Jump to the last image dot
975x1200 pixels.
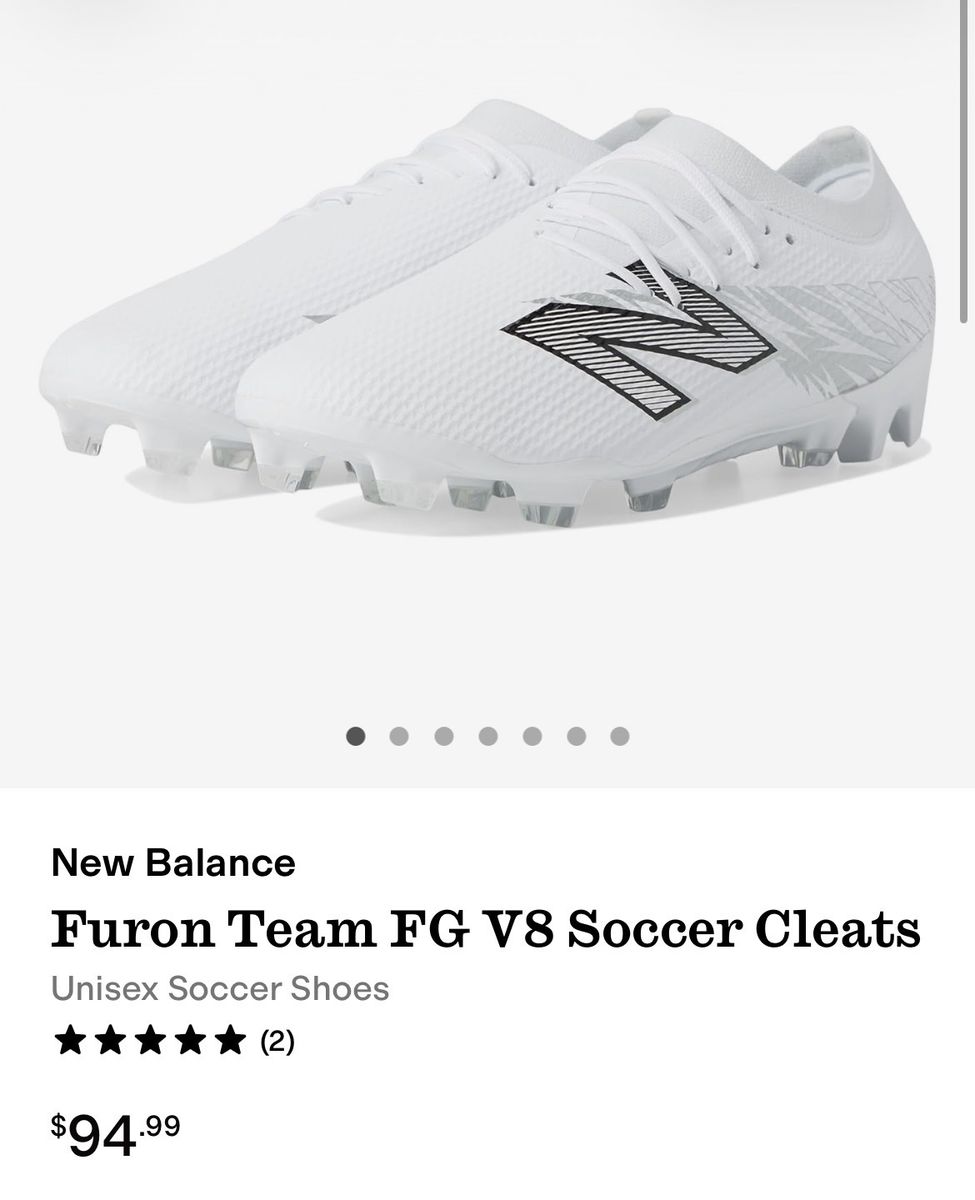point(620,737)
